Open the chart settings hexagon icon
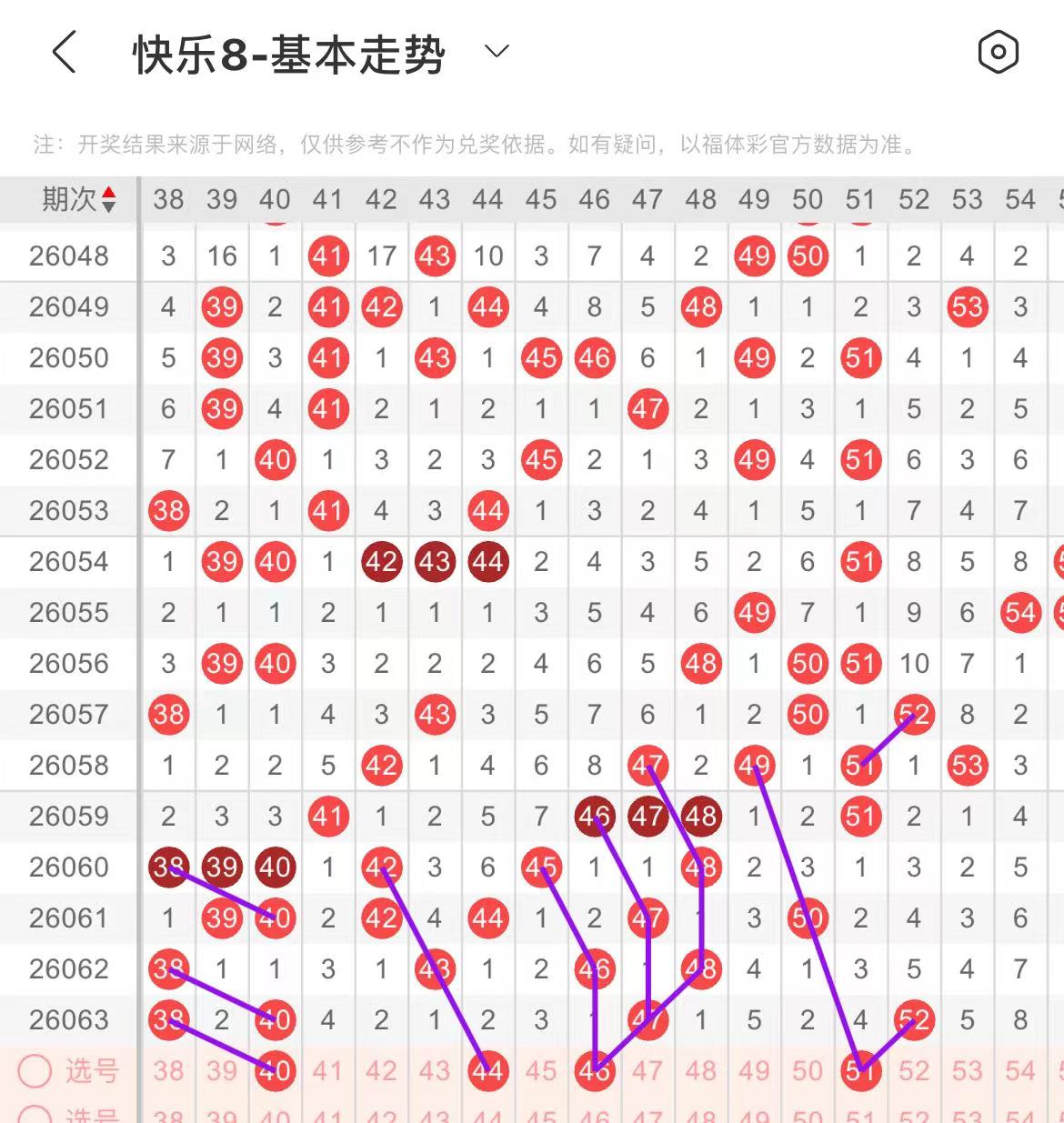The width and height of the screenshot is (1064, 1123). [998, 52]
